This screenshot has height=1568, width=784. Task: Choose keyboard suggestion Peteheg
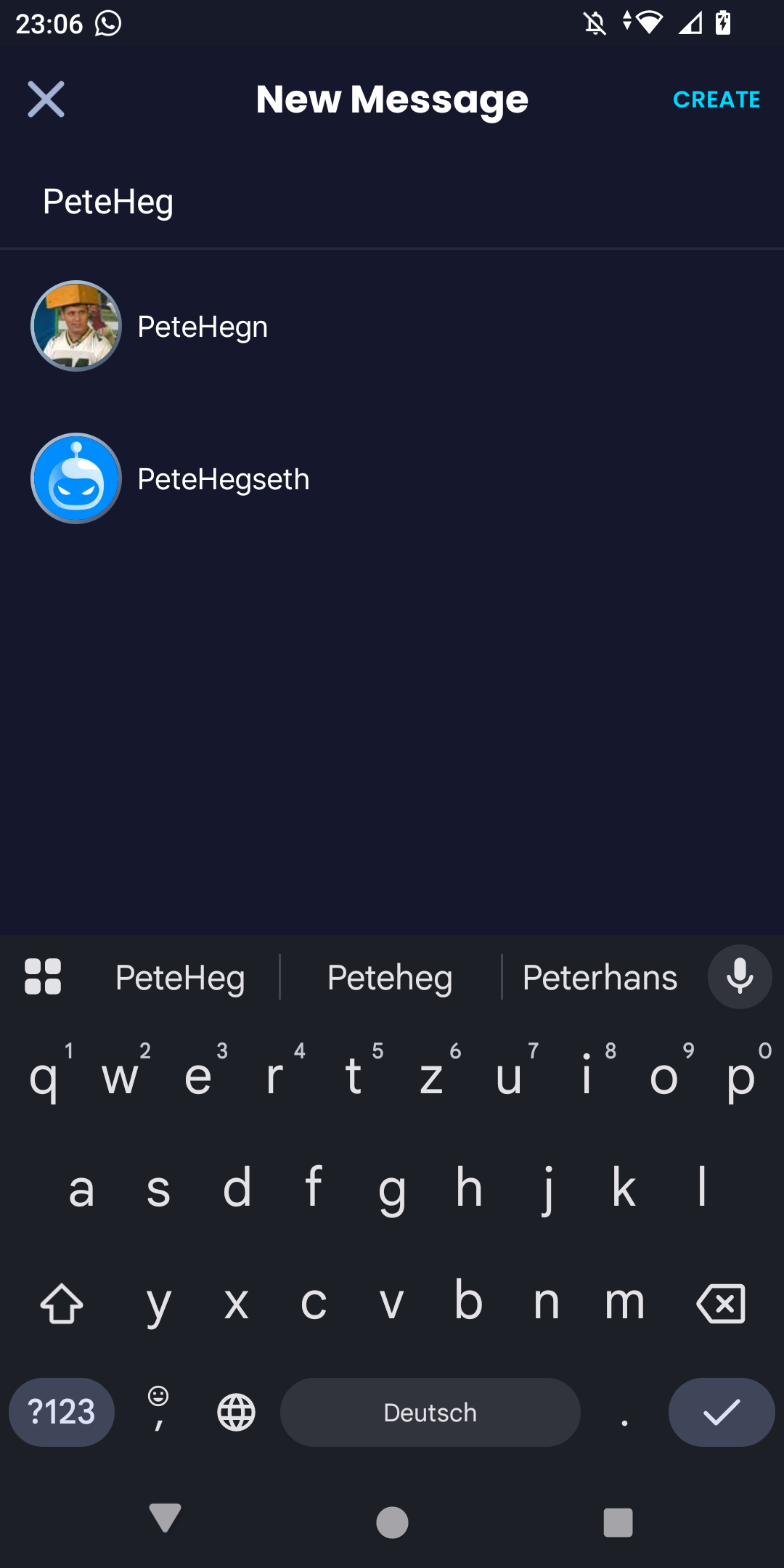point(390,978)
